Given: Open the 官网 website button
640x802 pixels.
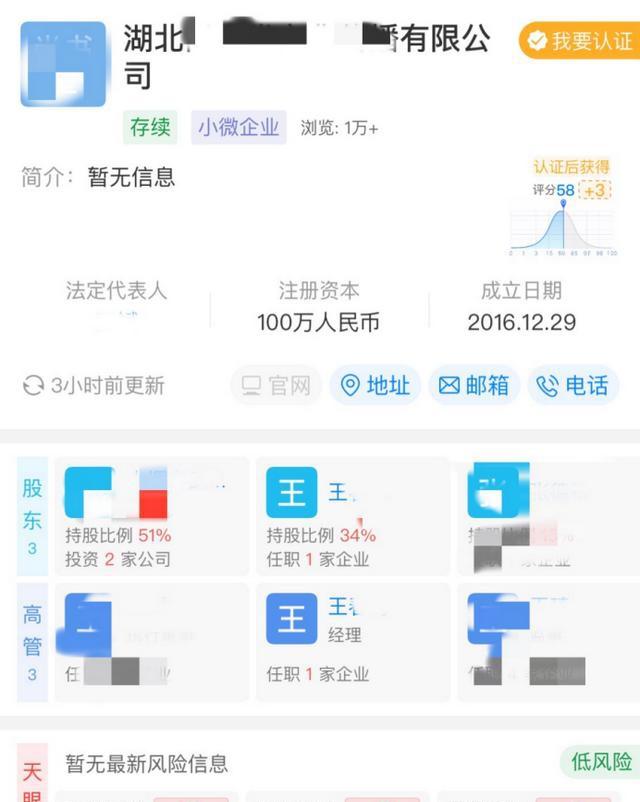Looking at the screenshot, I should click(277, 385).
